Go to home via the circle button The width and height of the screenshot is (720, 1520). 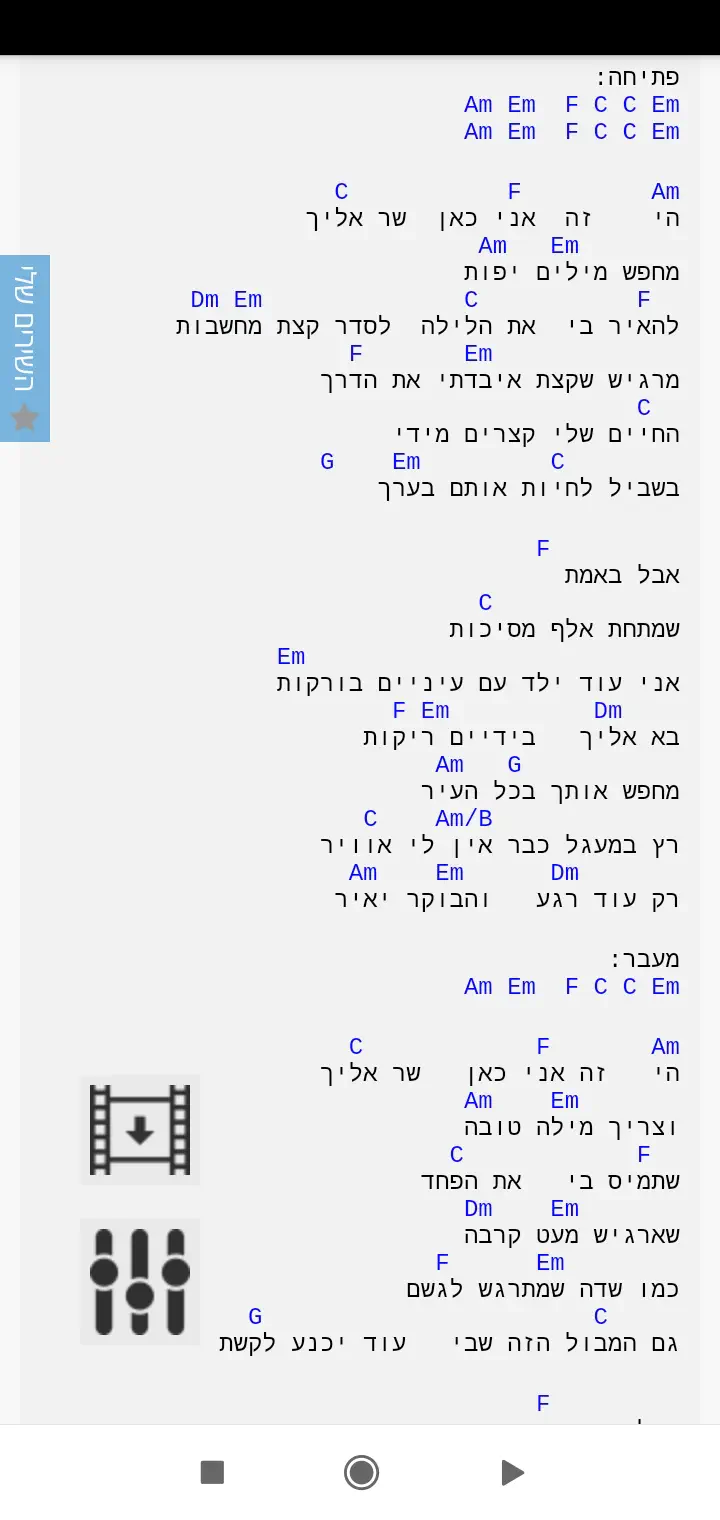coord(361,1472)
